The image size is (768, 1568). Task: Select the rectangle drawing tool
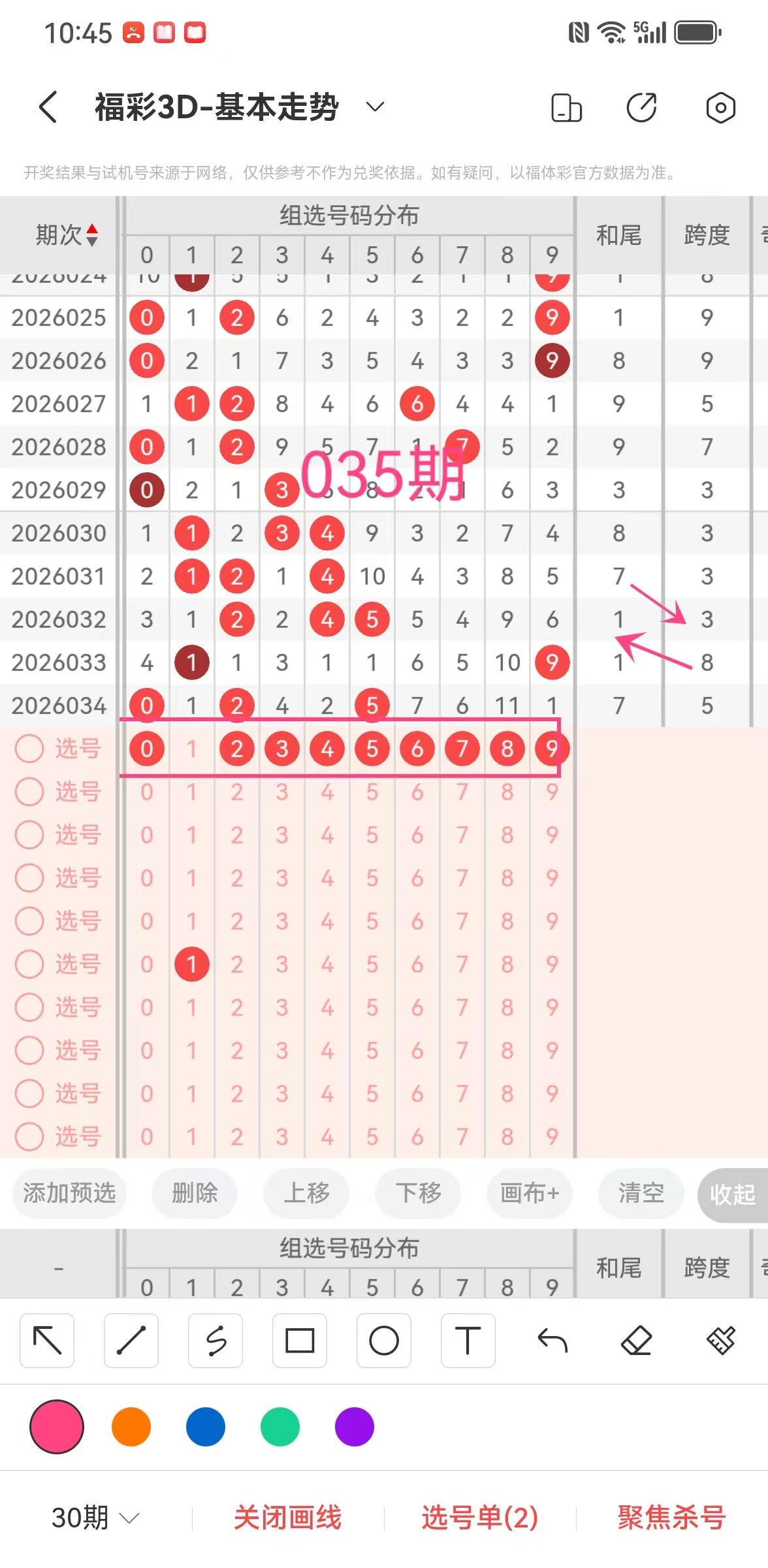point(300,1341)
